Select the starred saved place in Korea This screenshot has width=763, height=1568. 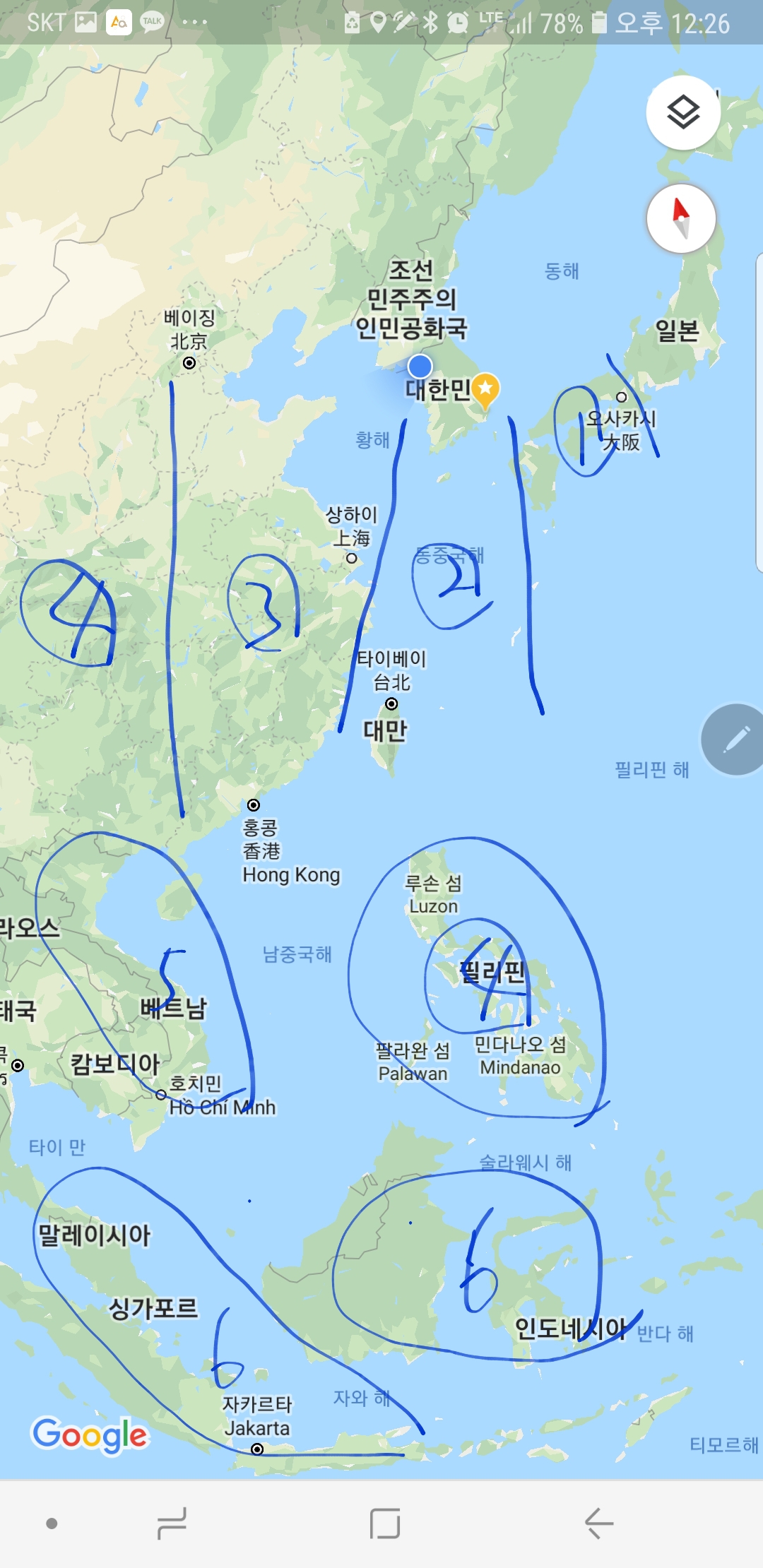[x=485, y=389]
